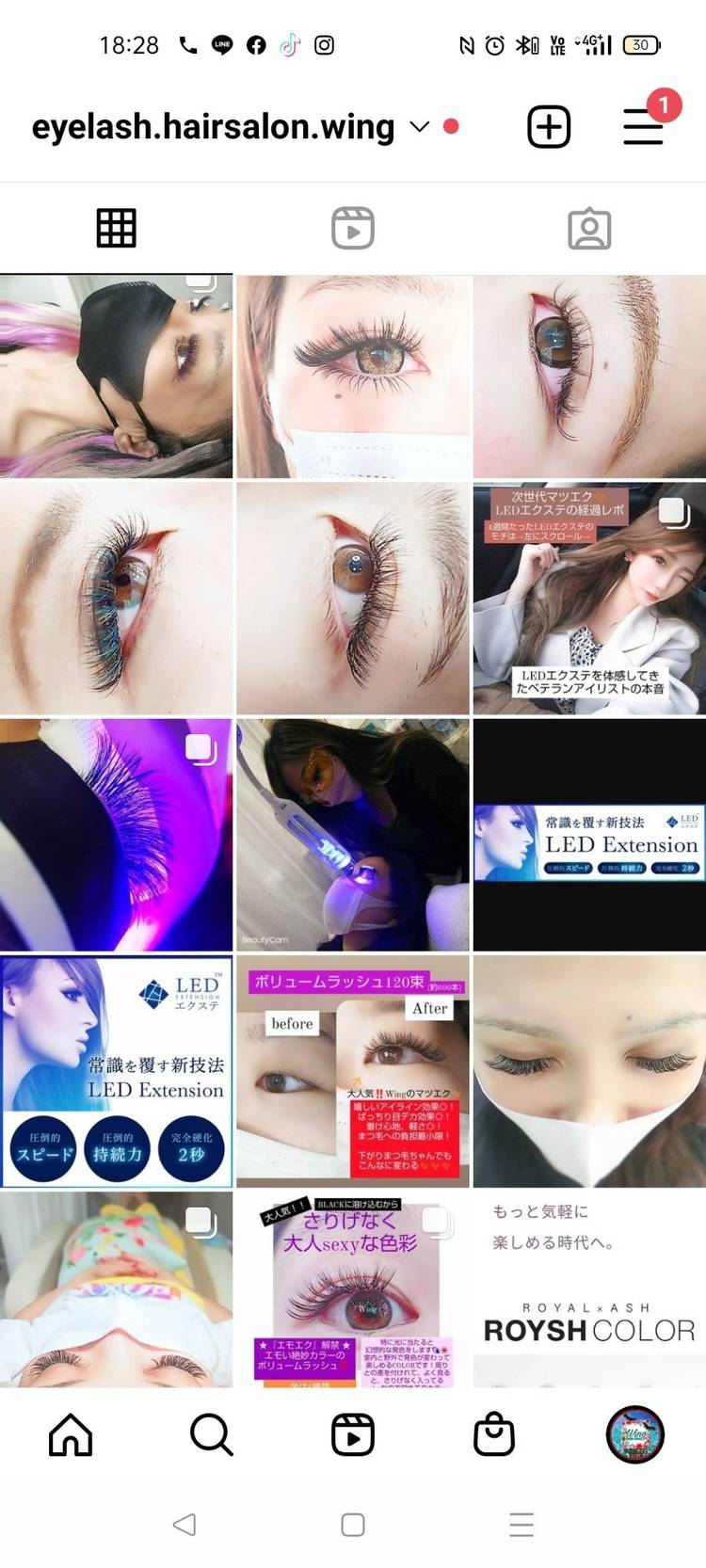Open the photo of technician using LED light
706x1568 pixels.
pos(353,834)
